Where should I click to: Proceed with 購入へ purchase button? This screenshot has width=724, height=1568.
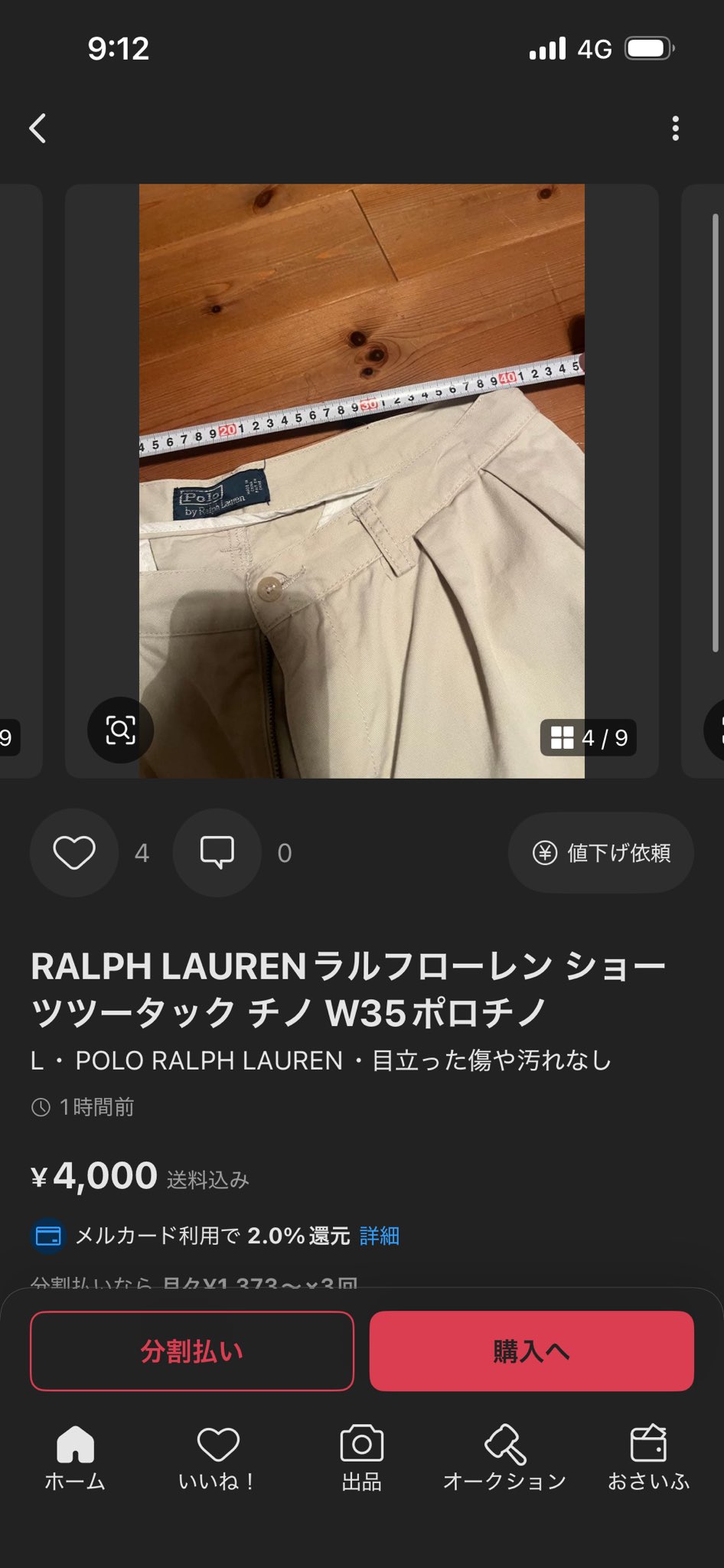point(531,1351)
